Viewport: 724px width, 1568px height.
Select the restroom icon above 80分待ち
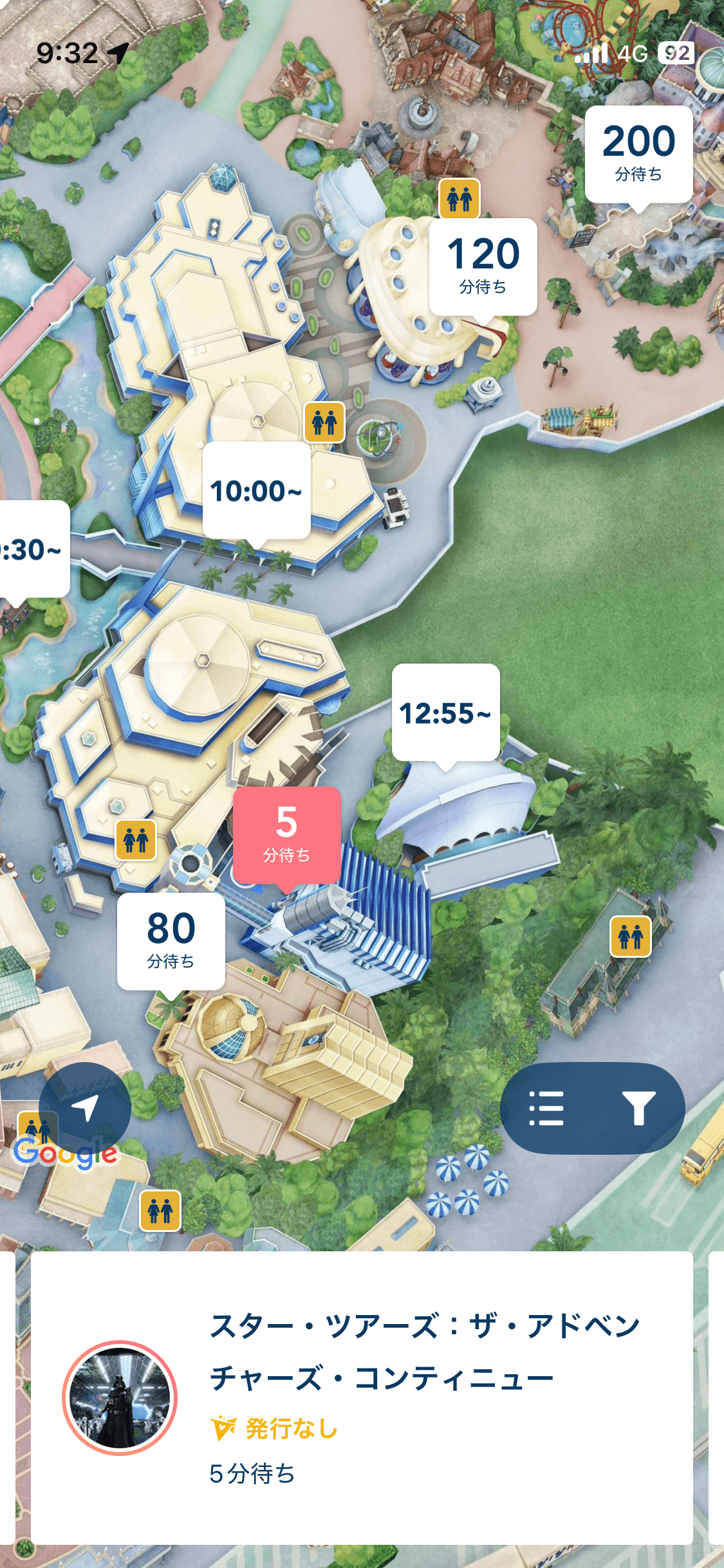136,839
